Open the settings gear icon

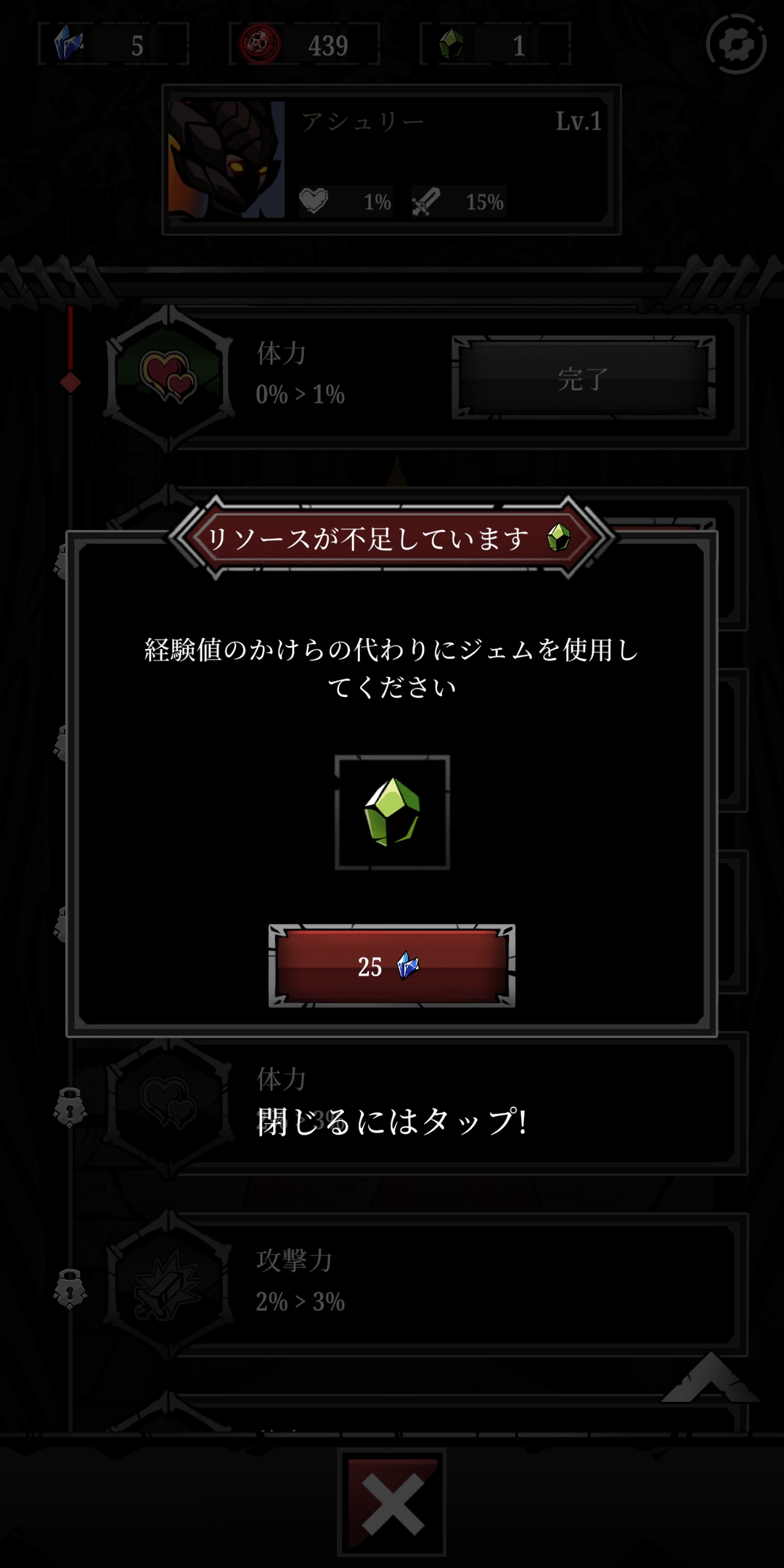click(x=736, y=44)
